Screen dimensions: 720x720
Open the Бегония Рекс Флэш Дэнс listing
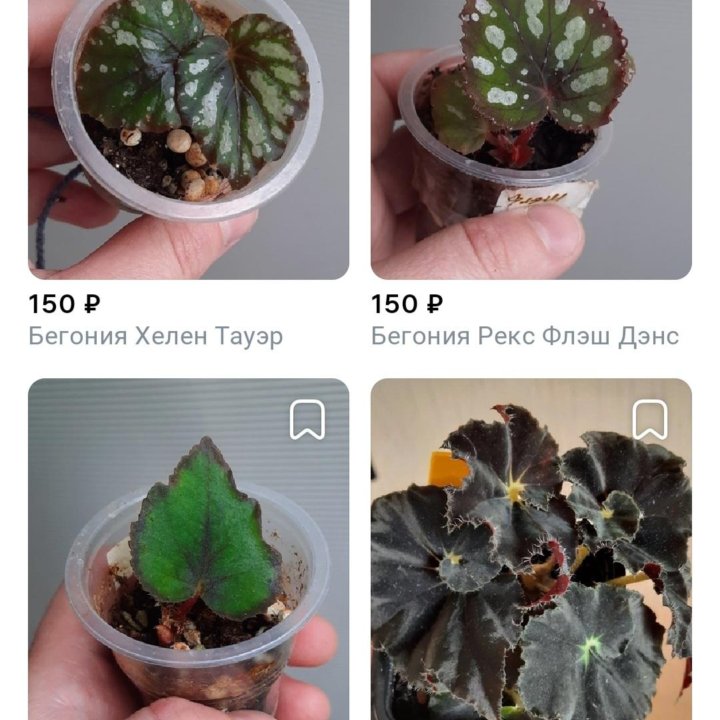[x=531, y=140]
